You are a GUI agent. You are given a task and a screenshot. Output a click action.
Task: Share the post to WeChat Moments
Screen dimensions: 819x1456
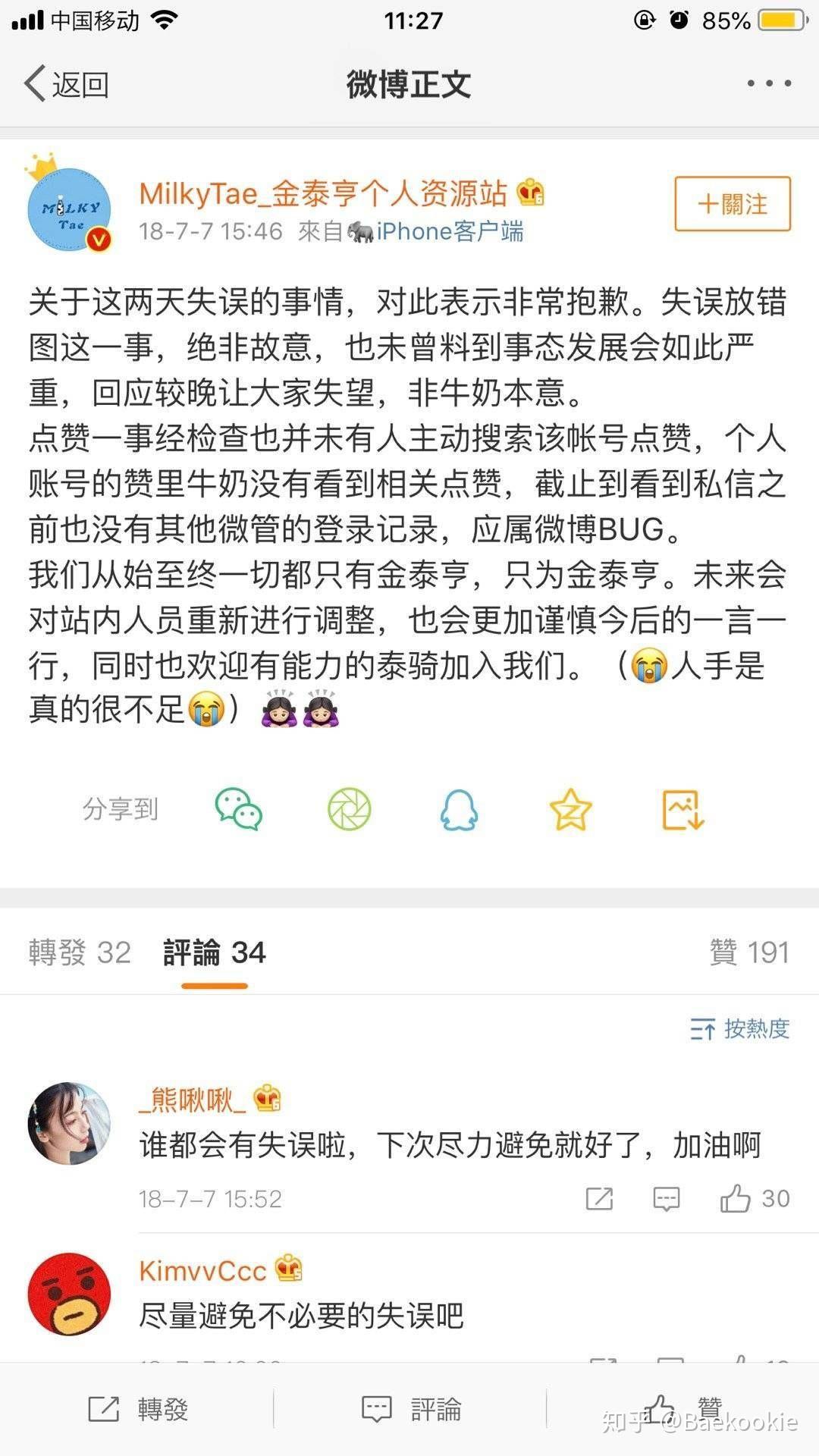(x=350, y=809)
